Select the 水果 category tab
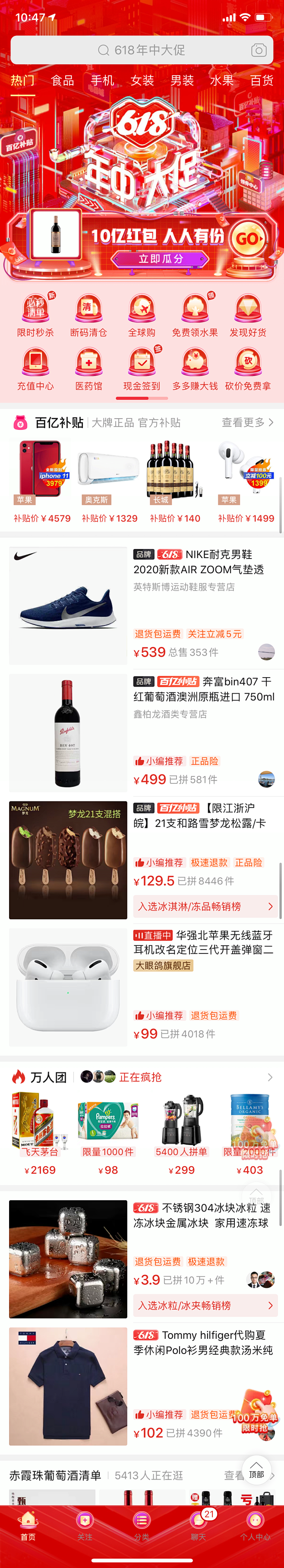Viewport: 284px width, 1568px height. [222, 80]
